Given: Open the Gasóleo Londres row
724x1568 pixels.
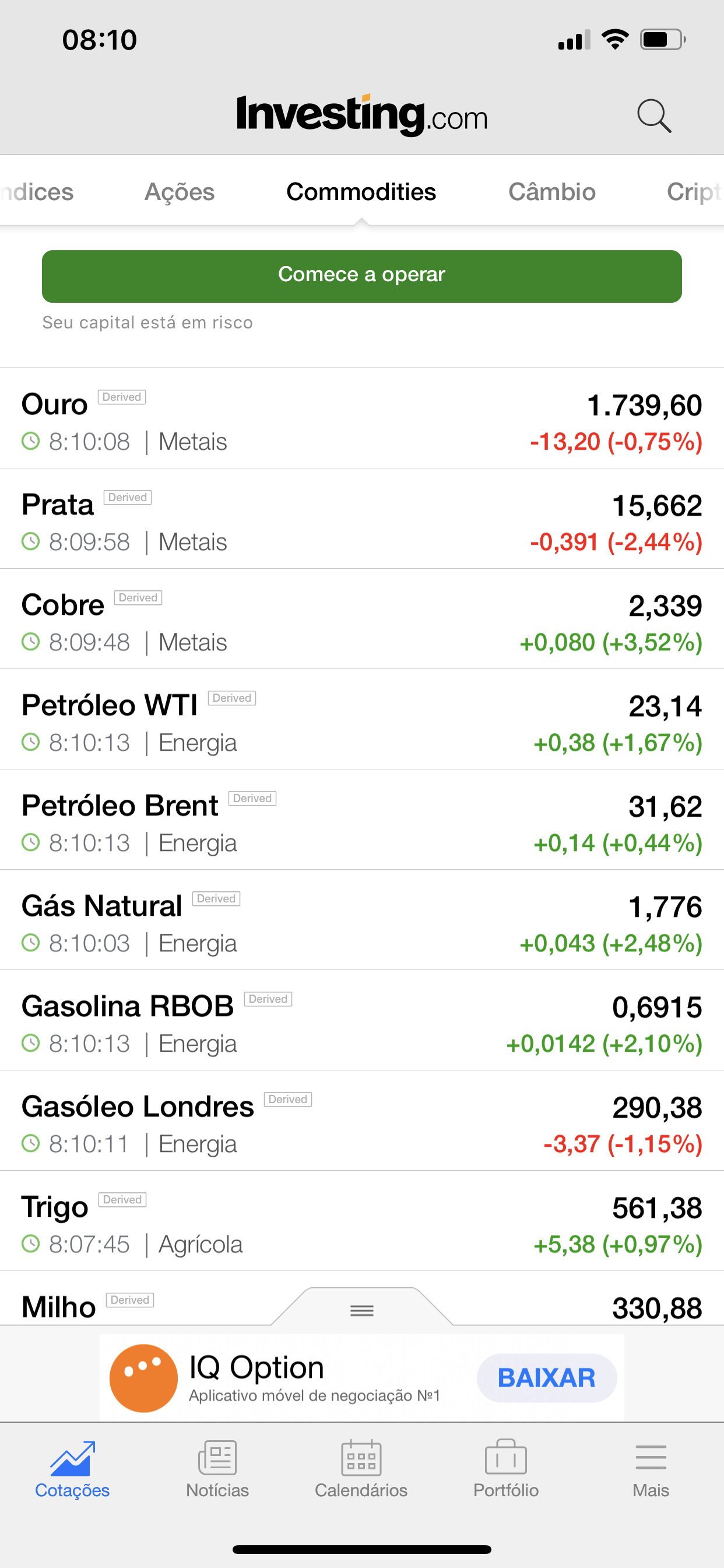Looking at the screenshot, I should [x=362, y=1122].
